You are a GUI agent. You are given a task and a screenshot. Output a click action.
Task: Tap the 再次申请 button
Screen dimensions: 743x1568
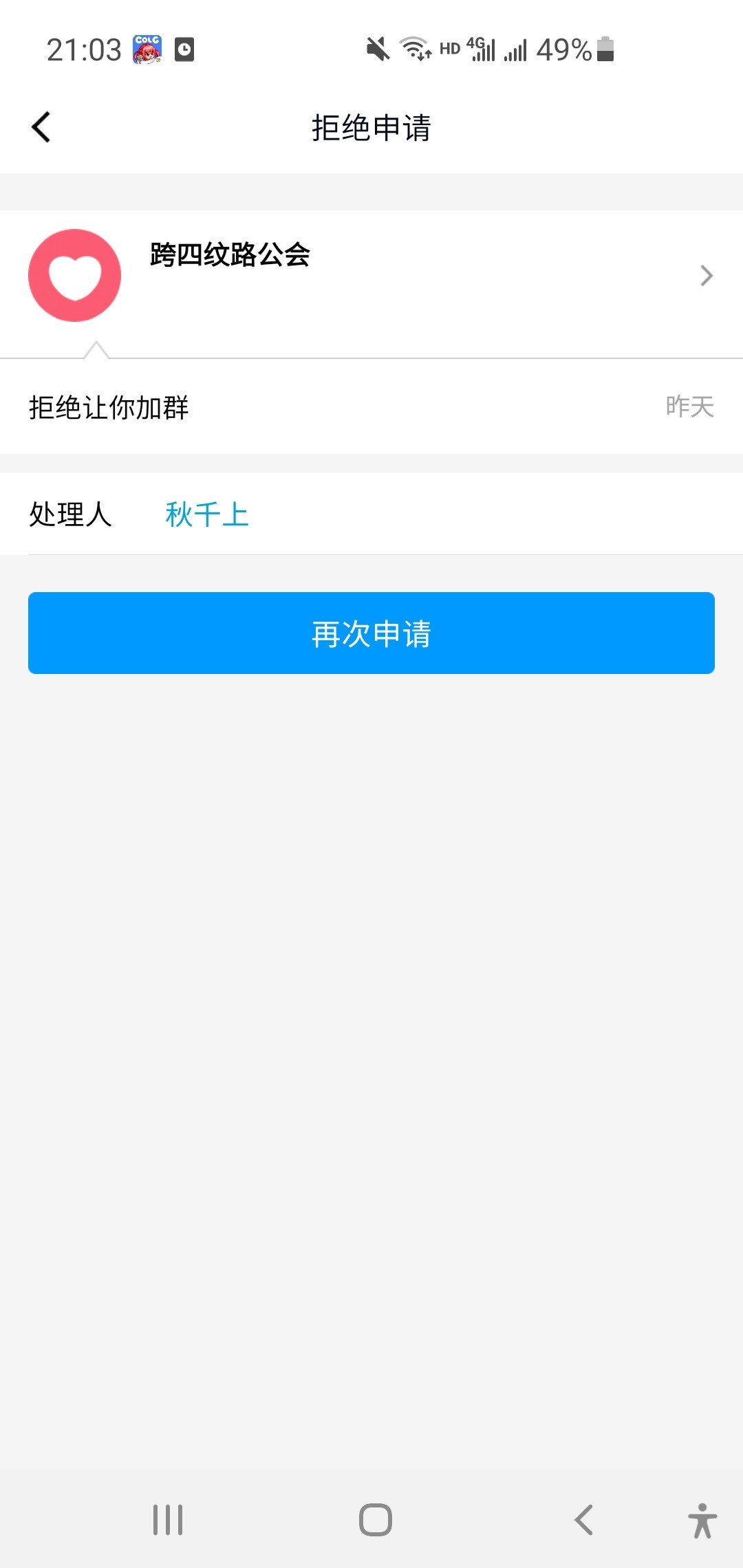371,633
